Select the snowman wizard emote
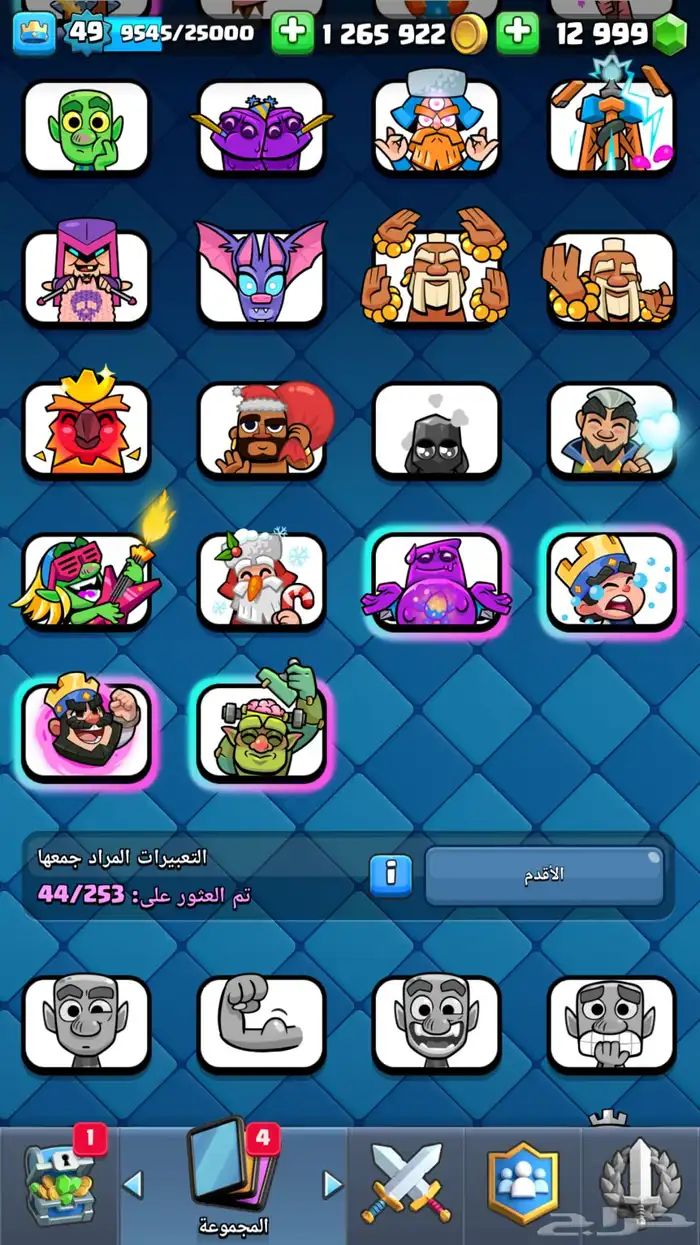This screenshot has height=1245, width=700. (261, 580)
